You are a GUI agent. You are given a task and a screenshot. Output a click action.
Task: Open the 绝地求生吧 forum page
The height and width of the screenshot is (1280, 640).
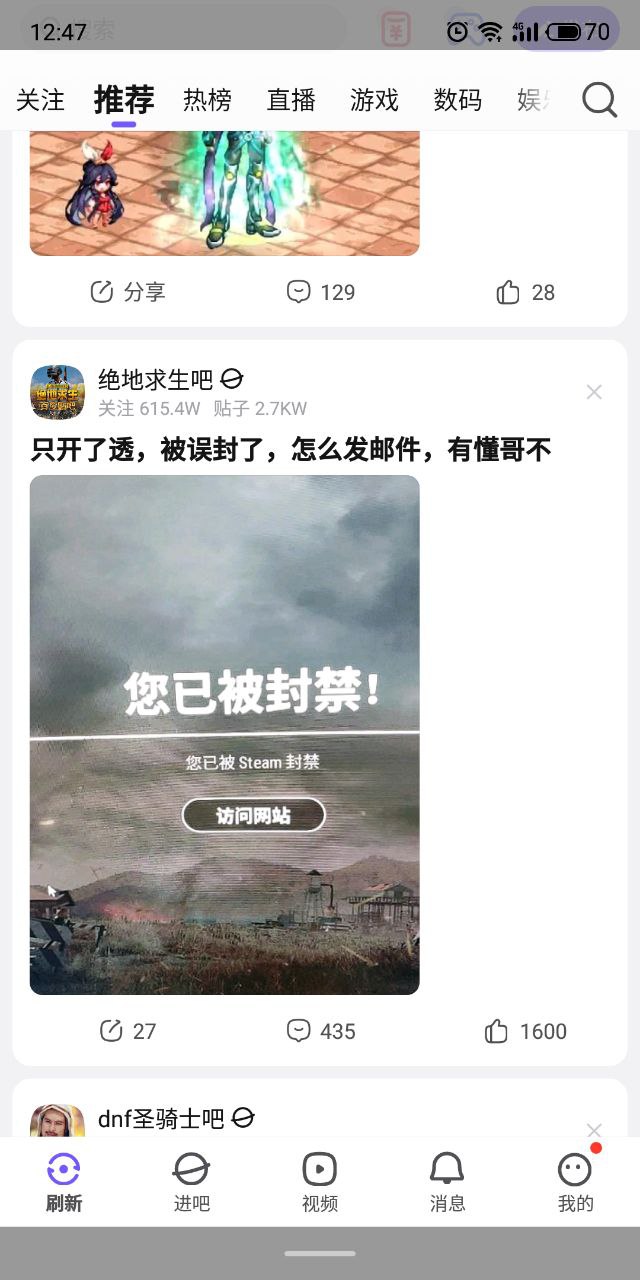click(155, 380)
